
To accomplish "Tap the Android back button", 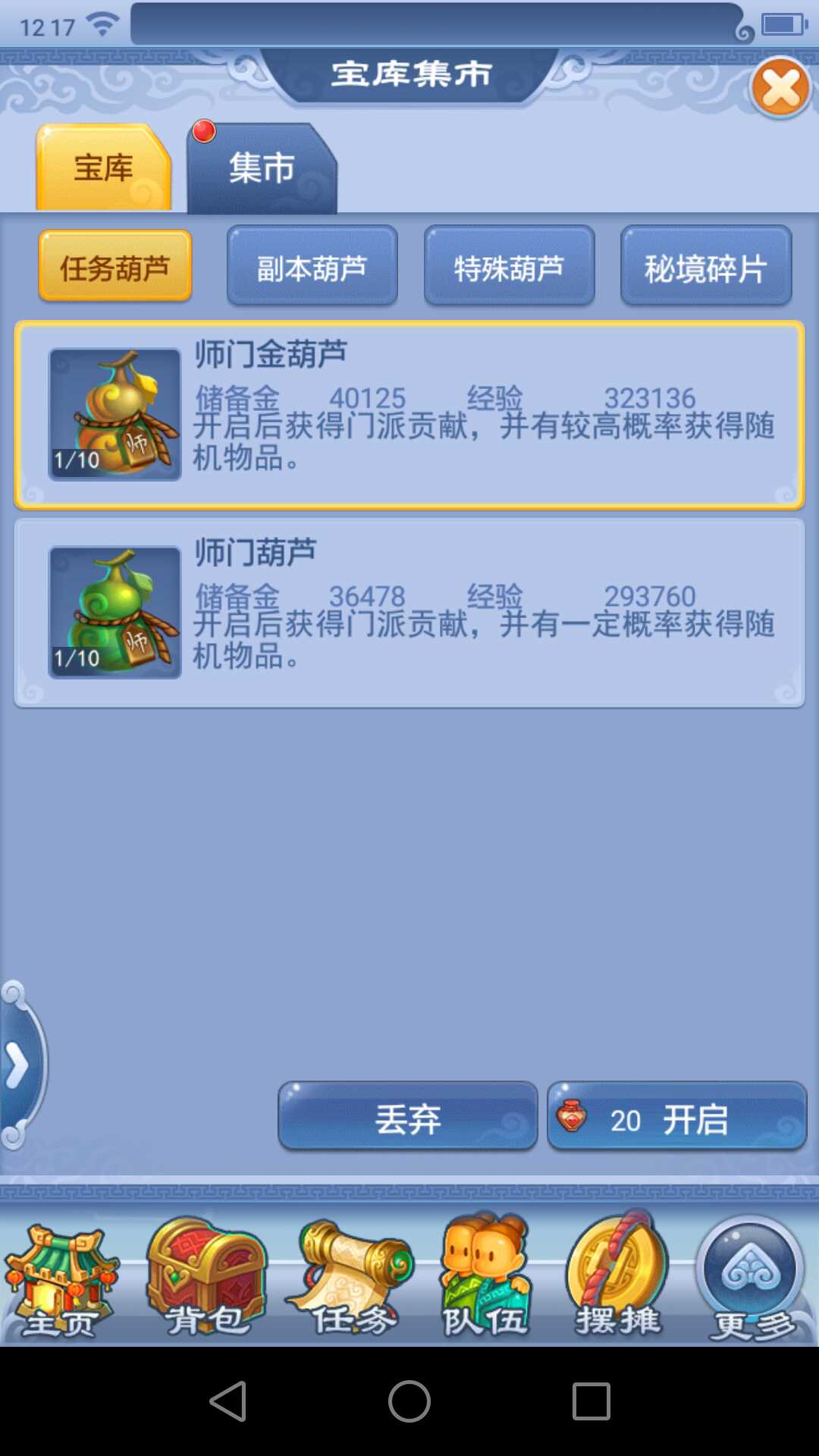I will (227, 1401).
